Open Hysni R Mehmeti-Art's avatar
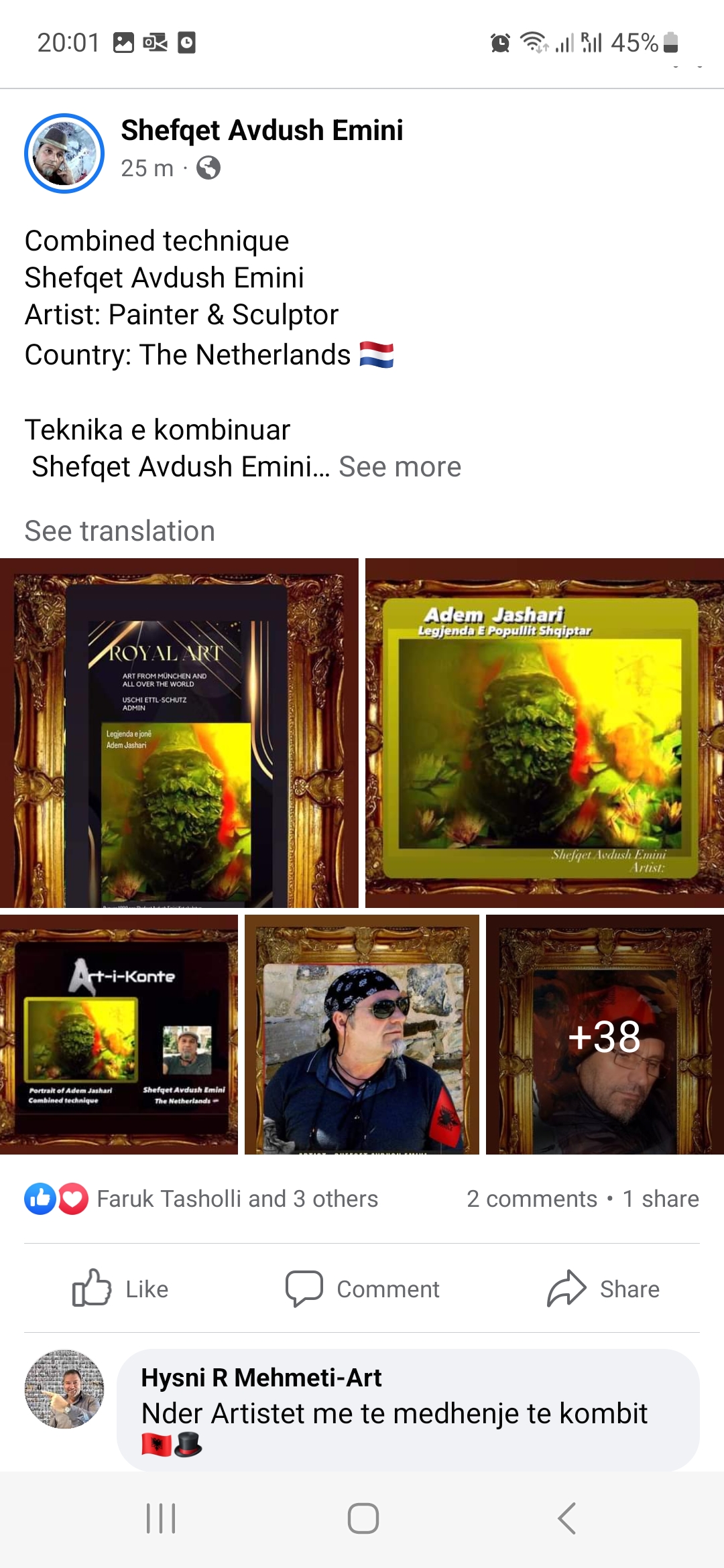This screenshot has width=724, height=1568. point(64,1389)
